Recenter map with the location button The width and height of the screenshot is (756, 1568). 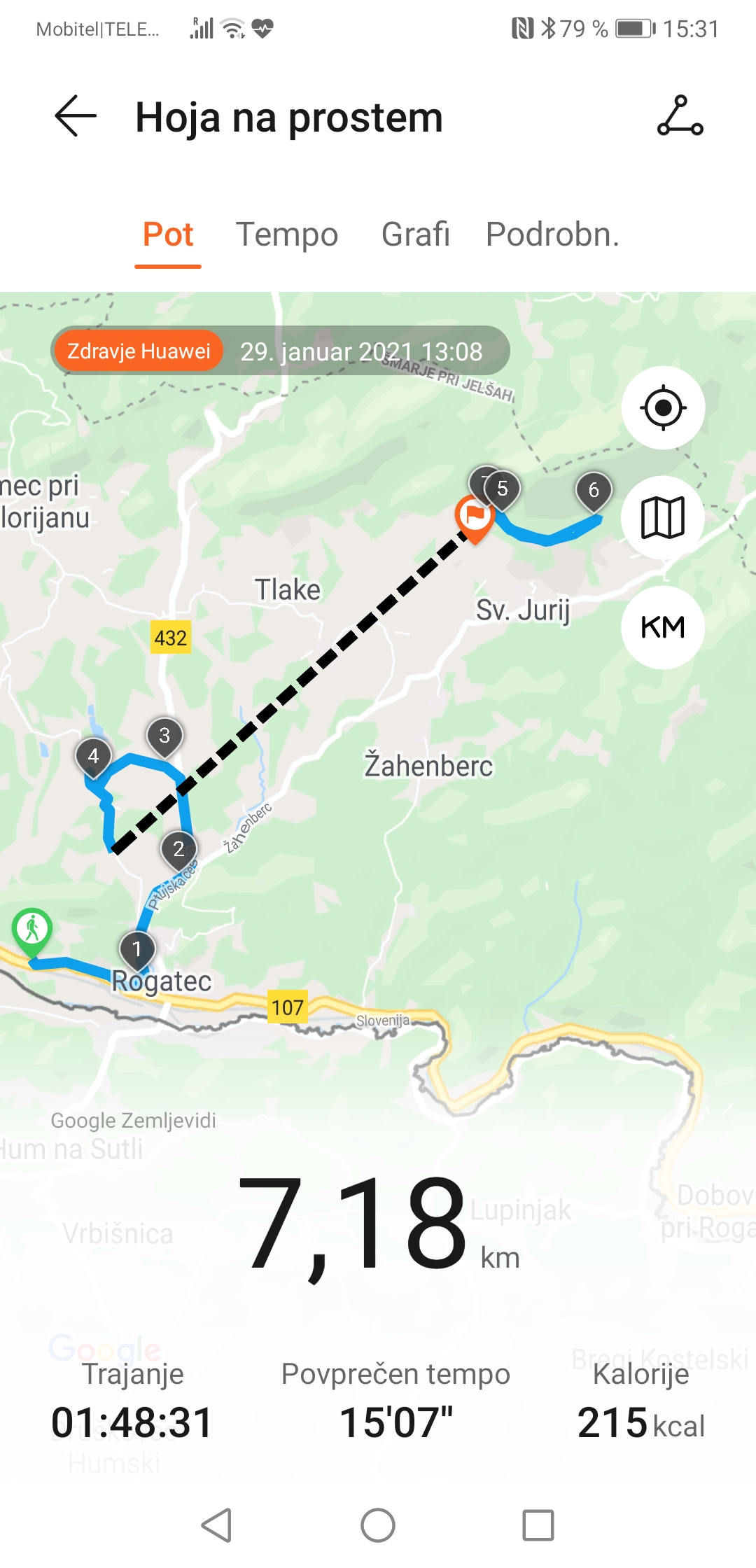pyautogui.click(x=663, y=407)
